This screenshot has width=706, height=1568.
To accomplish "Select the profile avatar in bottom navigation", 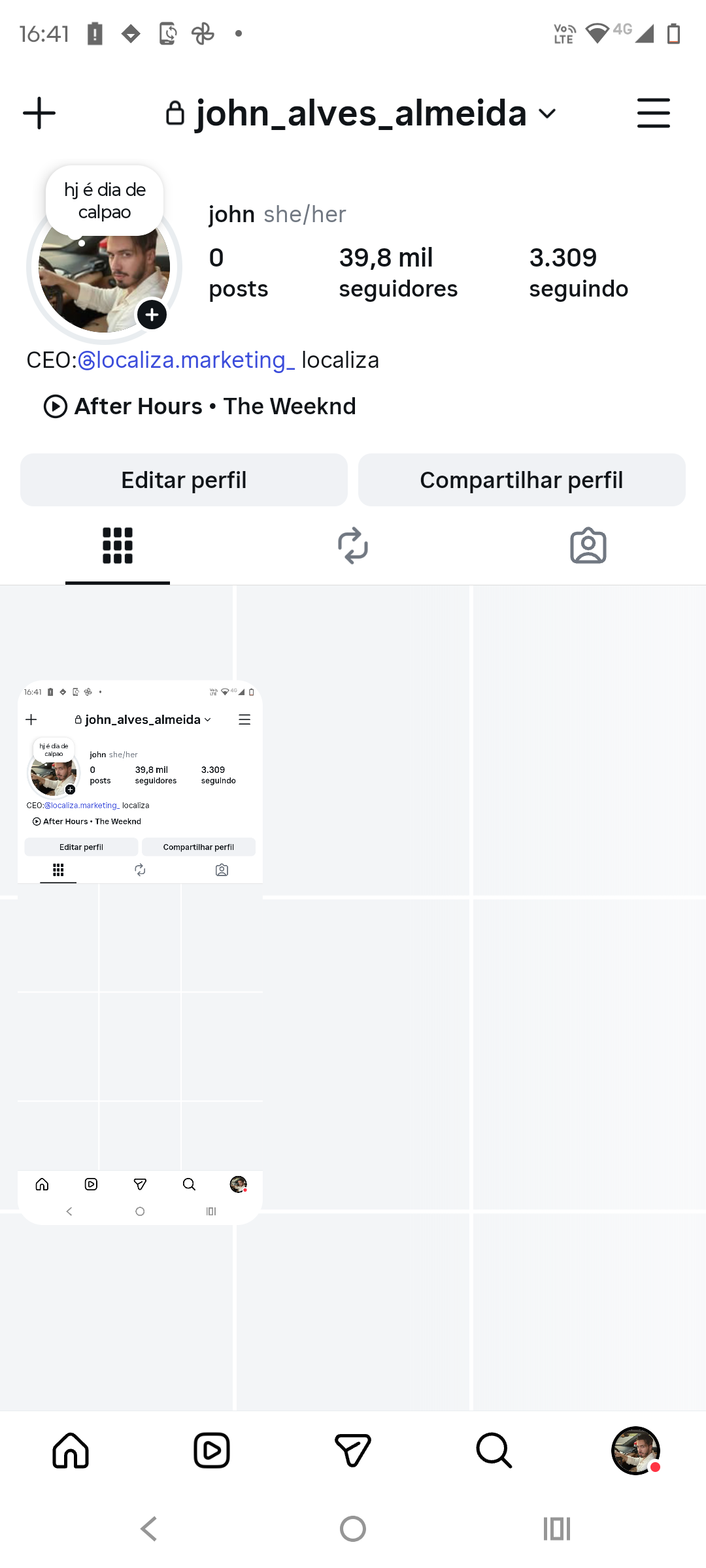I will [635, 1450].
